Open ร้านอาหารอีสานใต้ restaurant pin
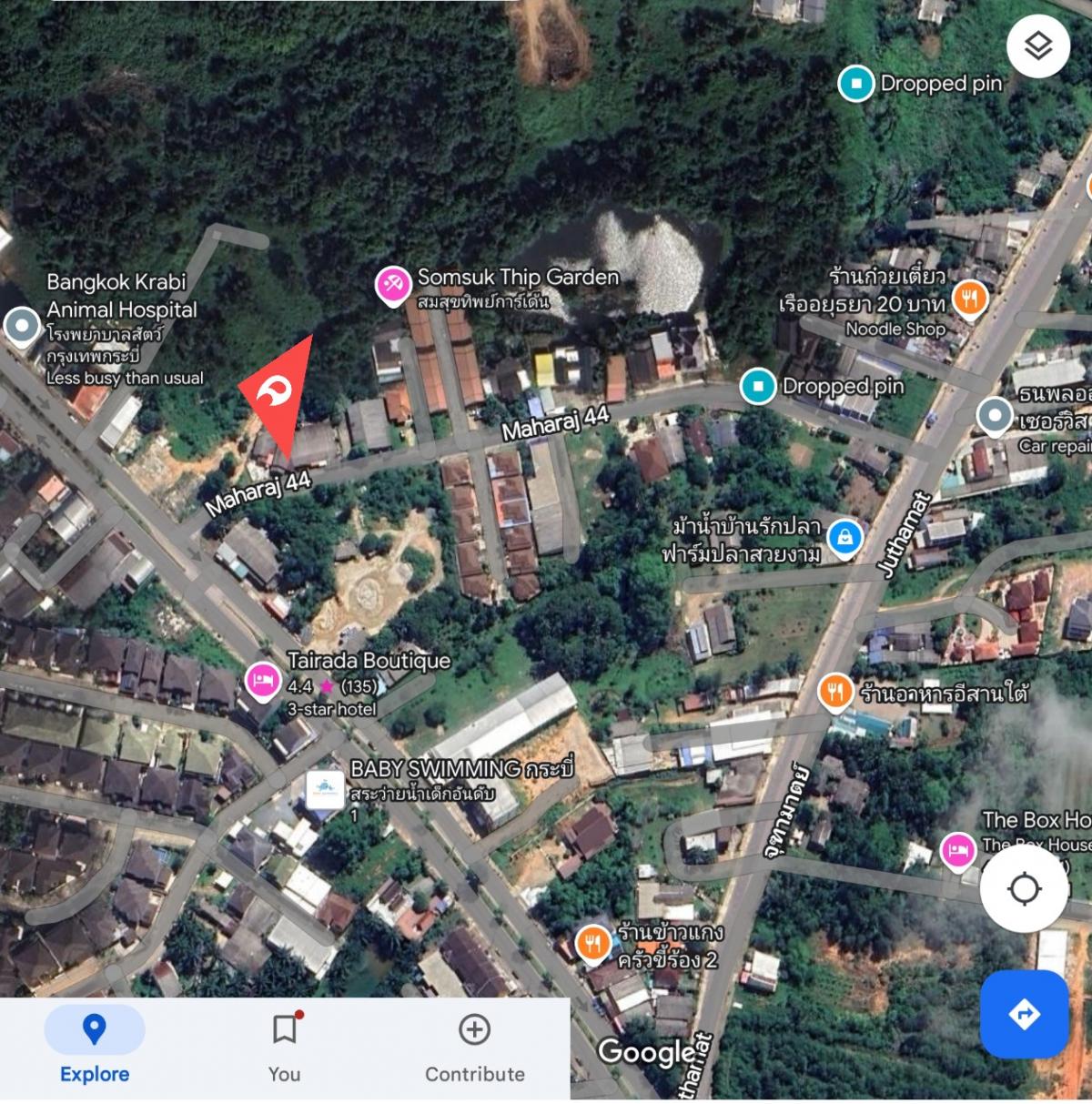This screenshot has height=1104, width=1092. tap(834, 692)
